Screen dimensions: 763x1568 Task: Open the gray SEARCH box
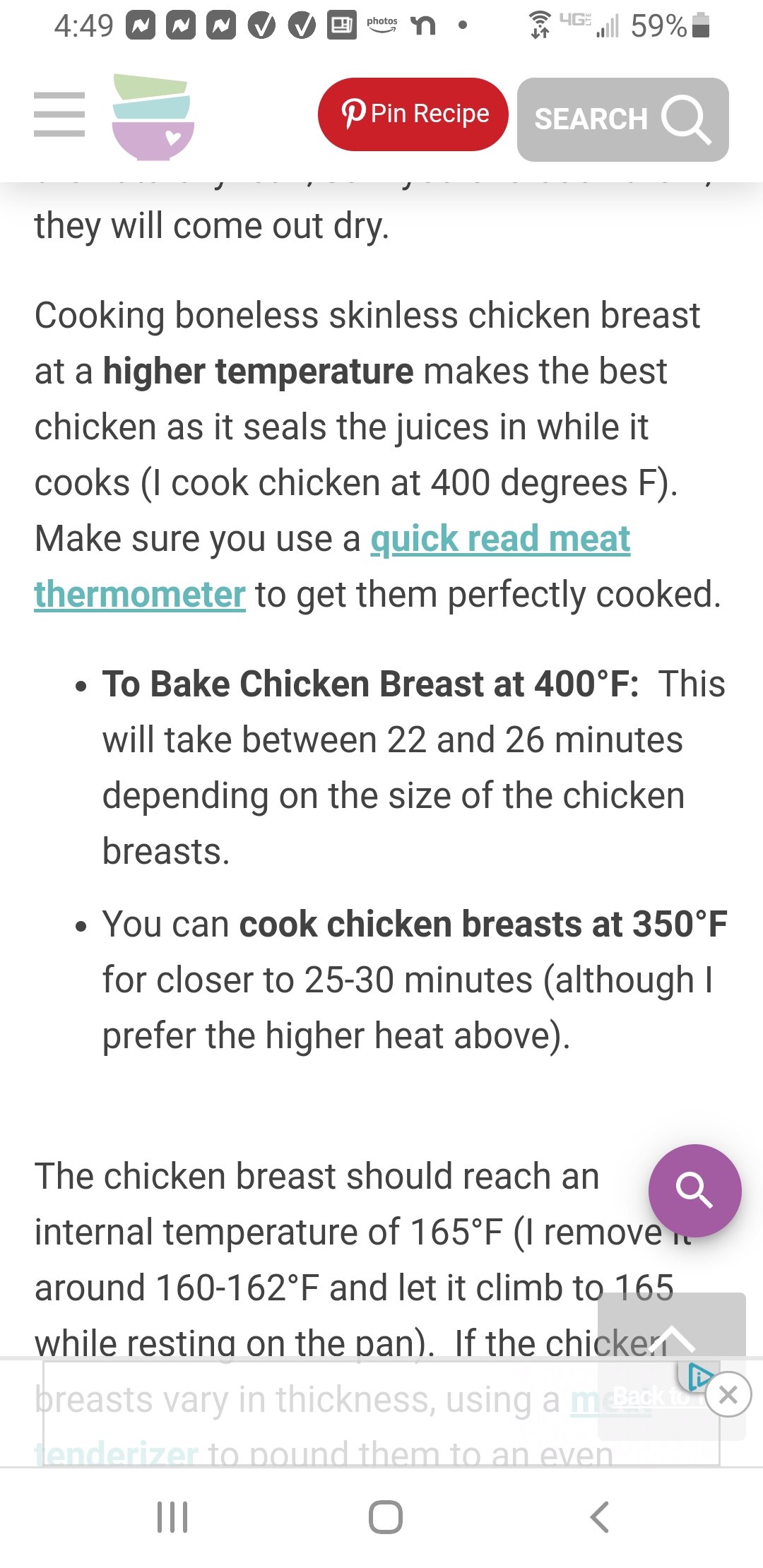[x=622, y=119]
